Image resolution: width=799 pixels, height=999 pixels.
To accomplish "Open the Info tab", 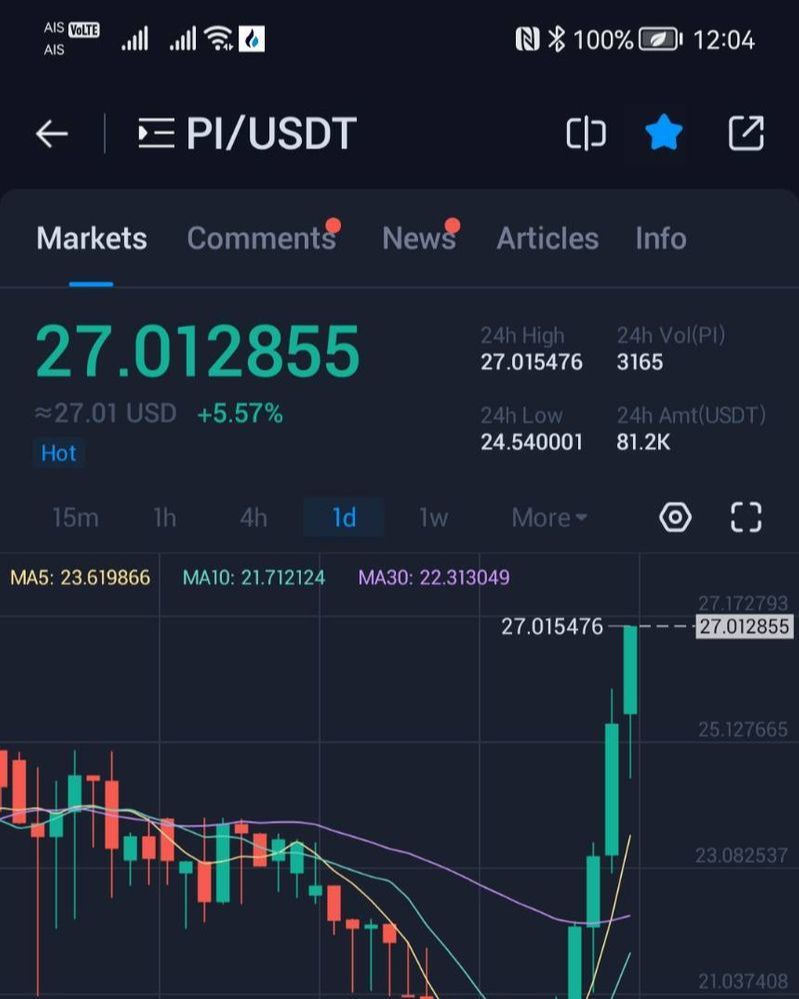I will coord(660,238).
